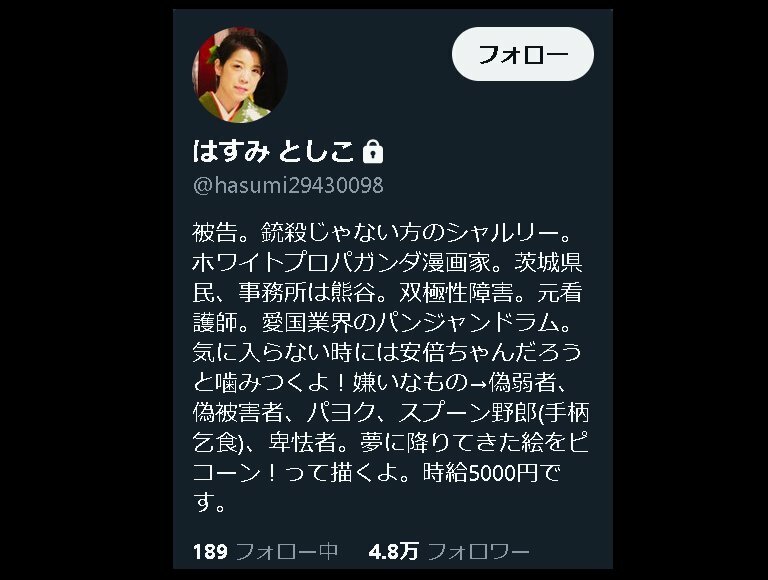768x580 pixels.
Task: View the 189 フォロー中 list
Action: pyautogui.click(x=265, y=551)
